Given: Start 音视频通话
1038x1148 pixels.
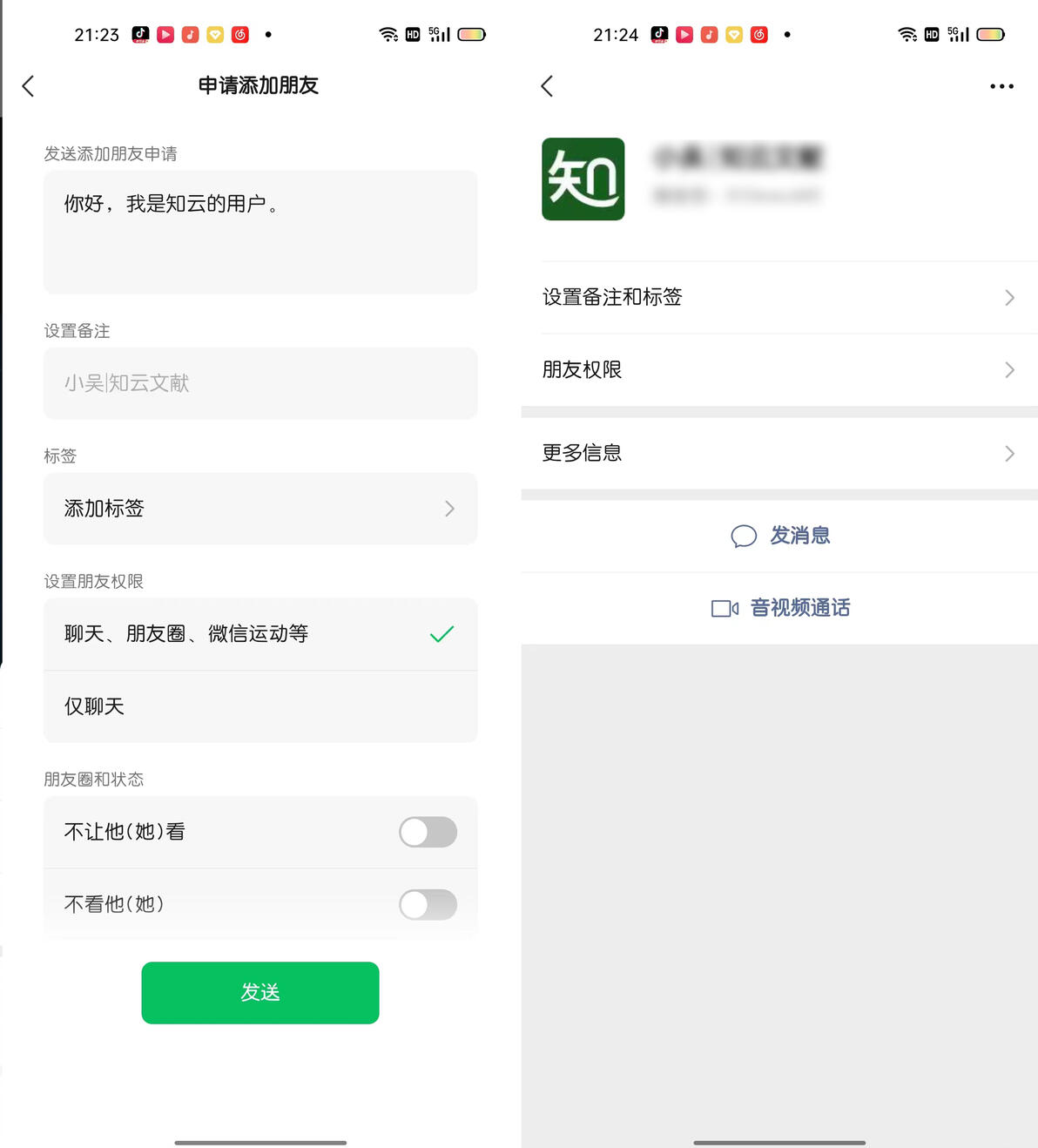Looking at the screenshot, I should (779, 608).
